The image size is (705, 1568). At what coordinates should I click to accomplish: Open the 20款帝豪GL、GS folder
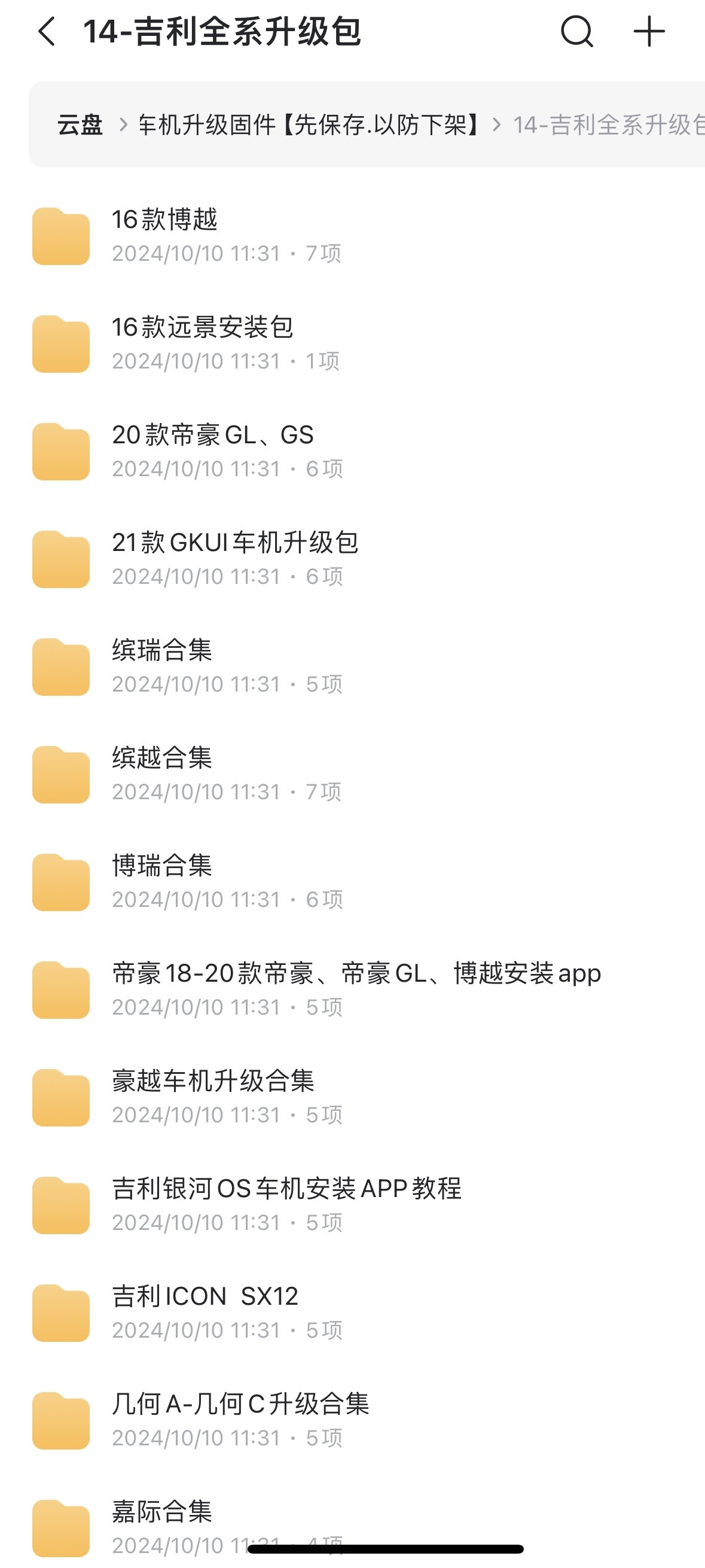point(353,452)
